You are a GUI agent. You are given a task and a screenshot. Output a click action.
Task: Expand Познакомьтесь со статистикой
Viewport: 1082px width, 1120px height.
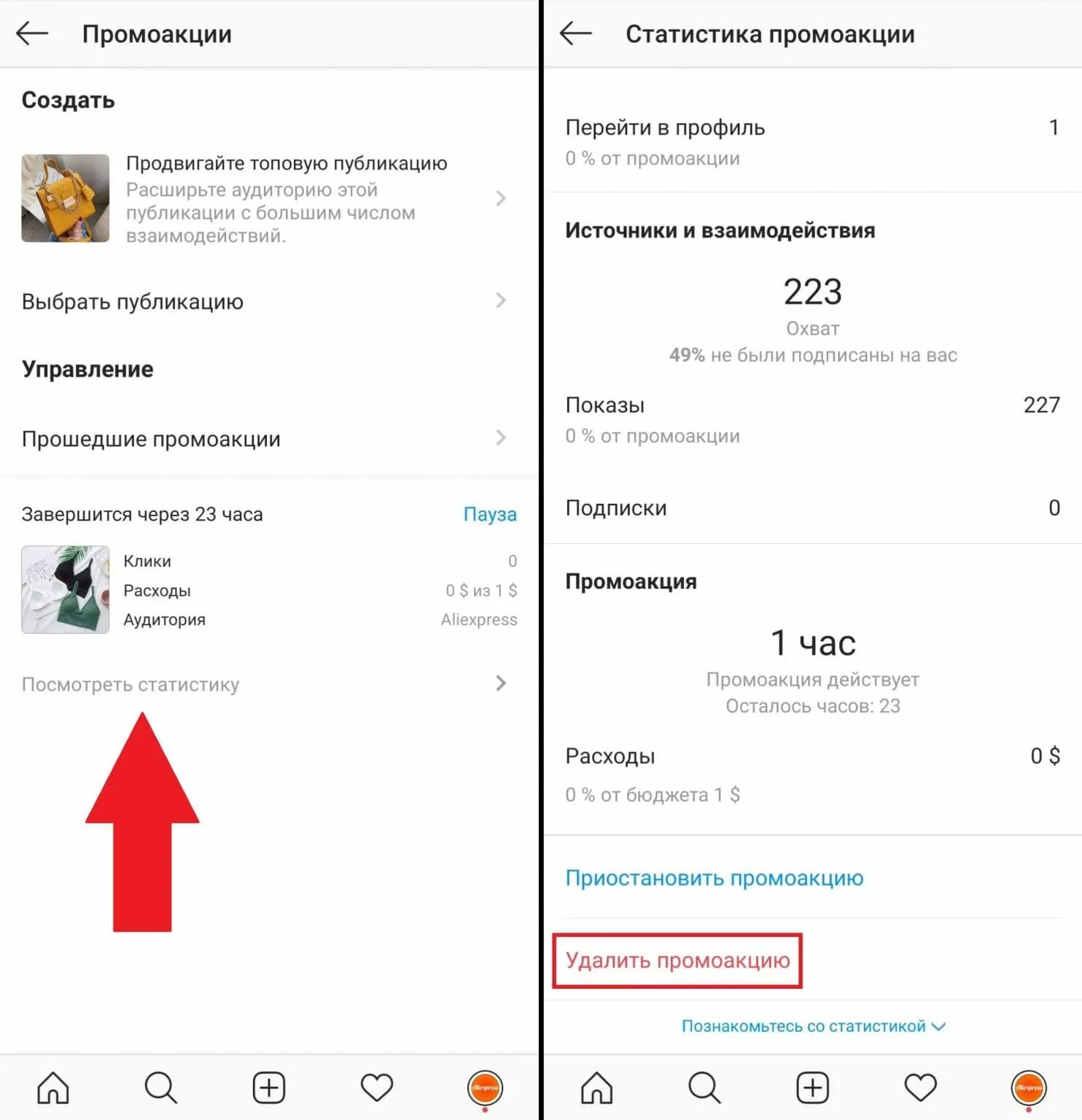coord(813,1026)
